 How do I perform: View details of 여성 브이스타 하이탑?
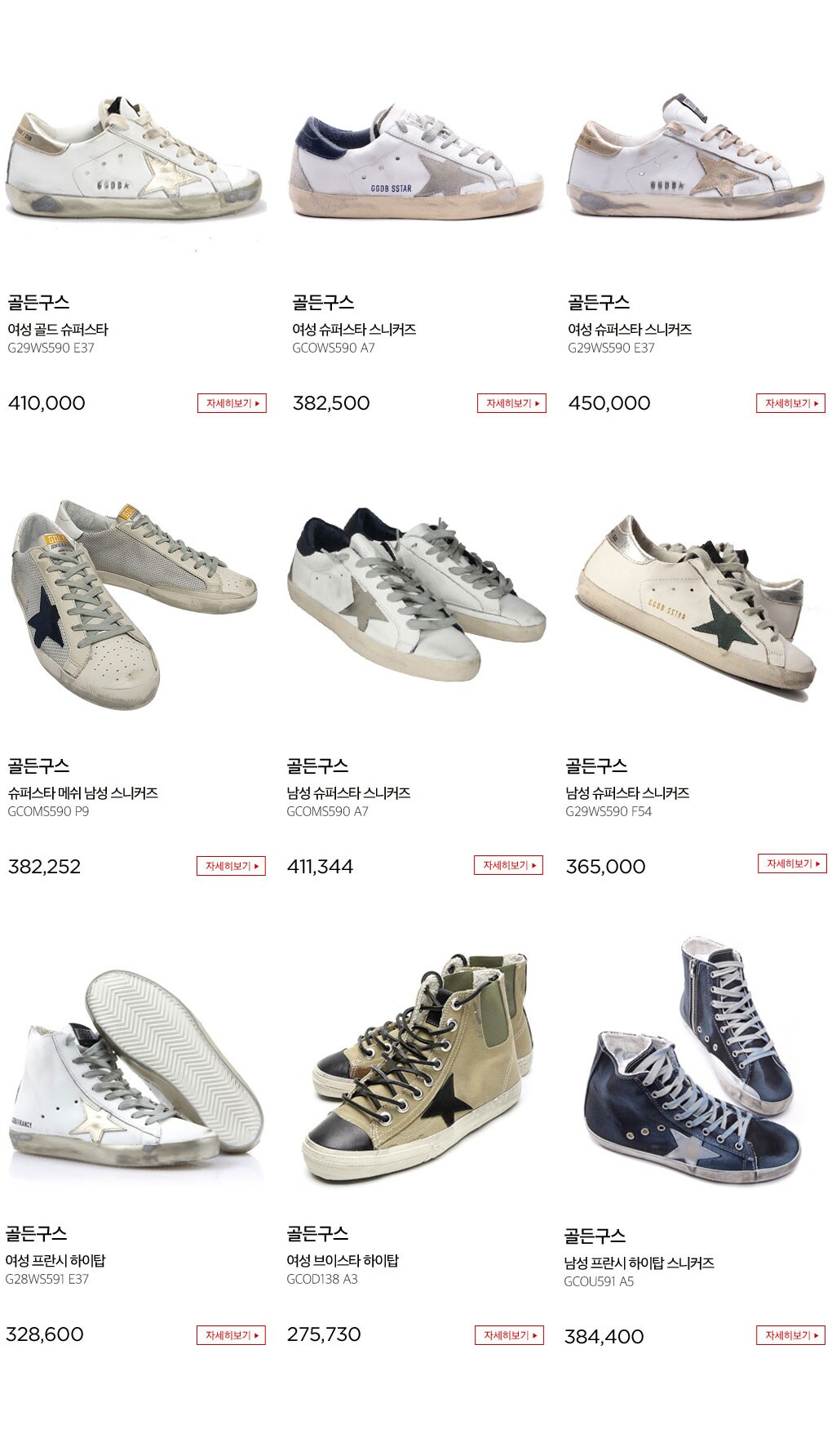(509, 1335)
